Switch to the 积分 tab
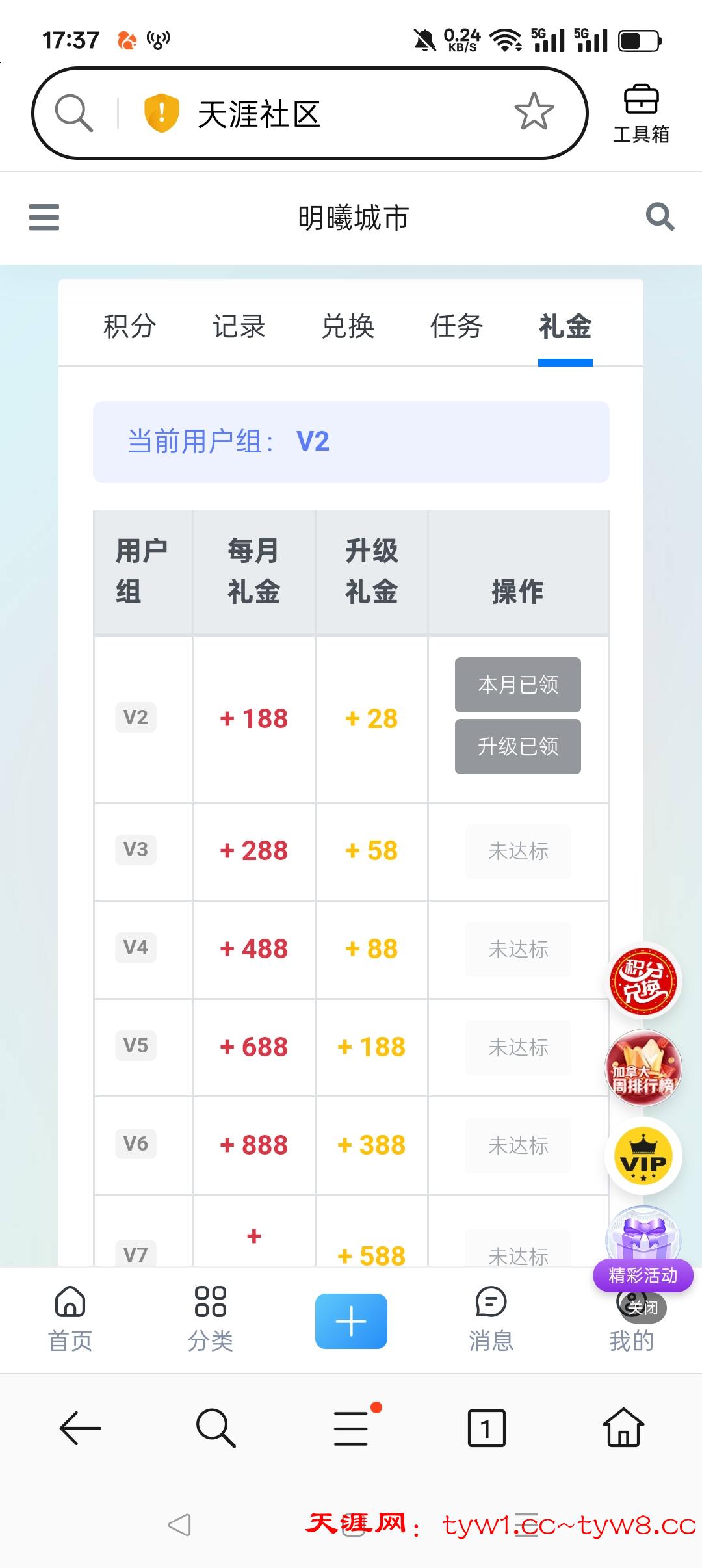Screen dimensions: 702x1568 (x=130, y=326)
